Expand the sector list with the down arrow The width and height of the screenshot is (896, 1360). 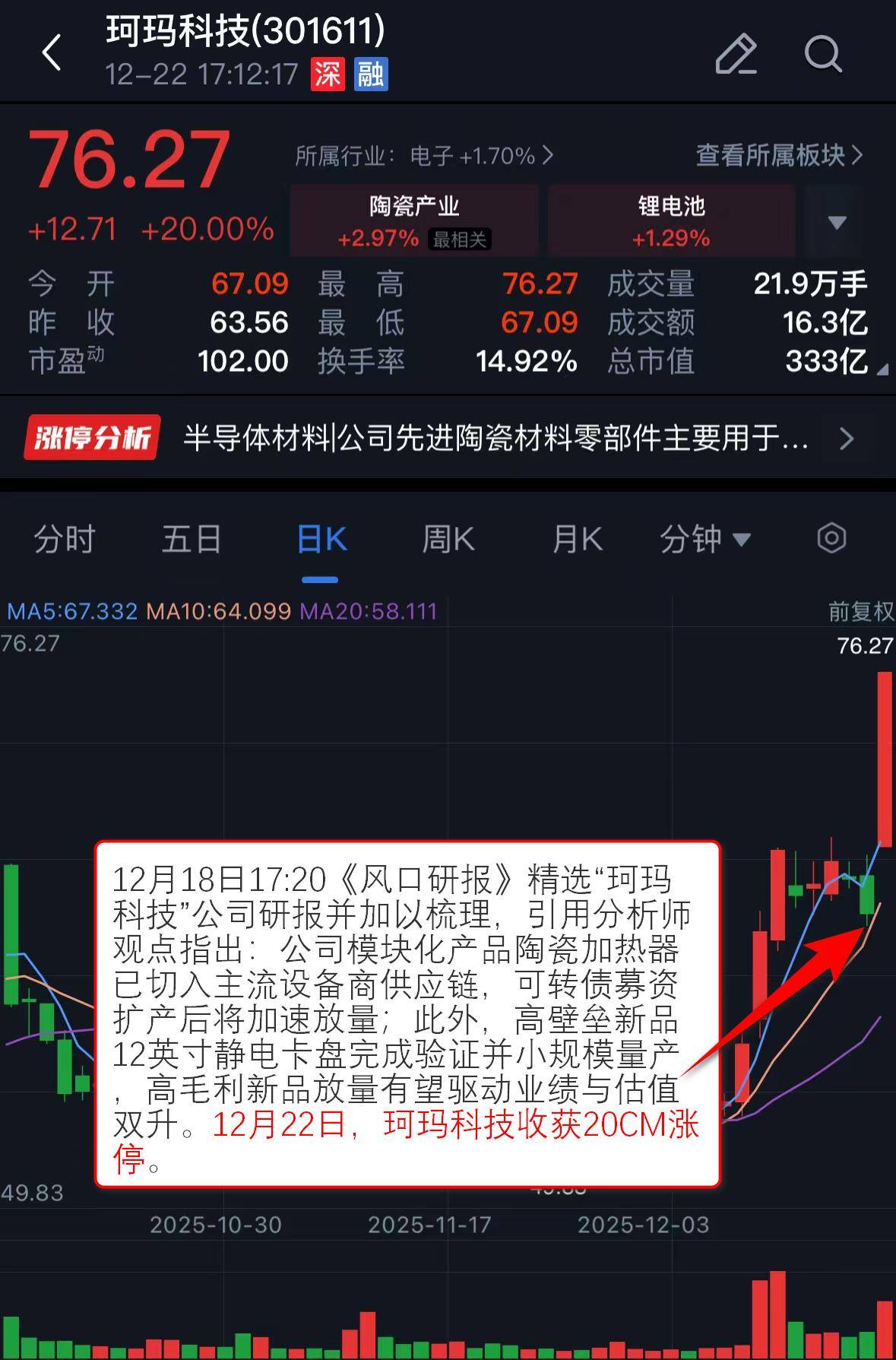pos(836,222)
